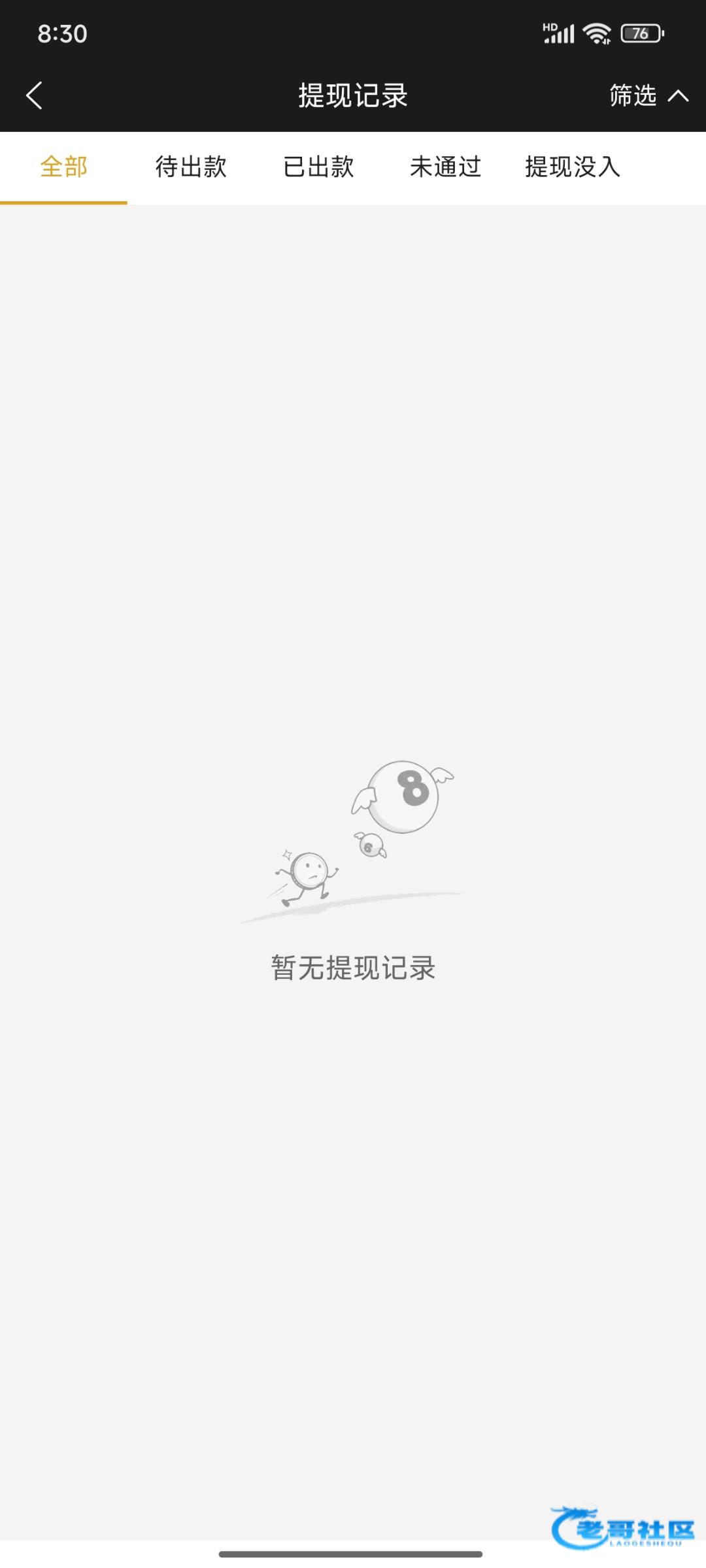
Task: Select the 全部 tab
Action: 63,167
